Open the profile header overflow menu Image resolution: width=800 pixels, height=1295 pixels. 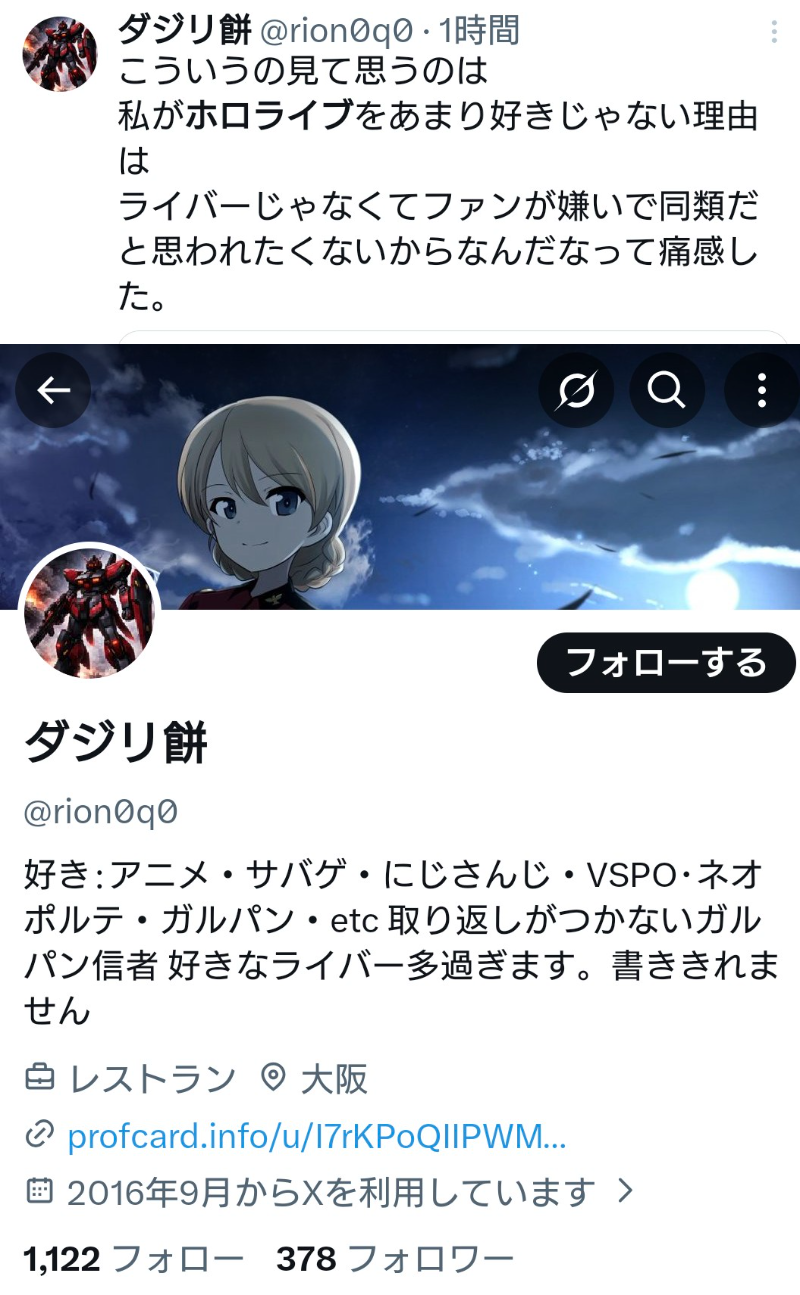(x=761, y=390)
